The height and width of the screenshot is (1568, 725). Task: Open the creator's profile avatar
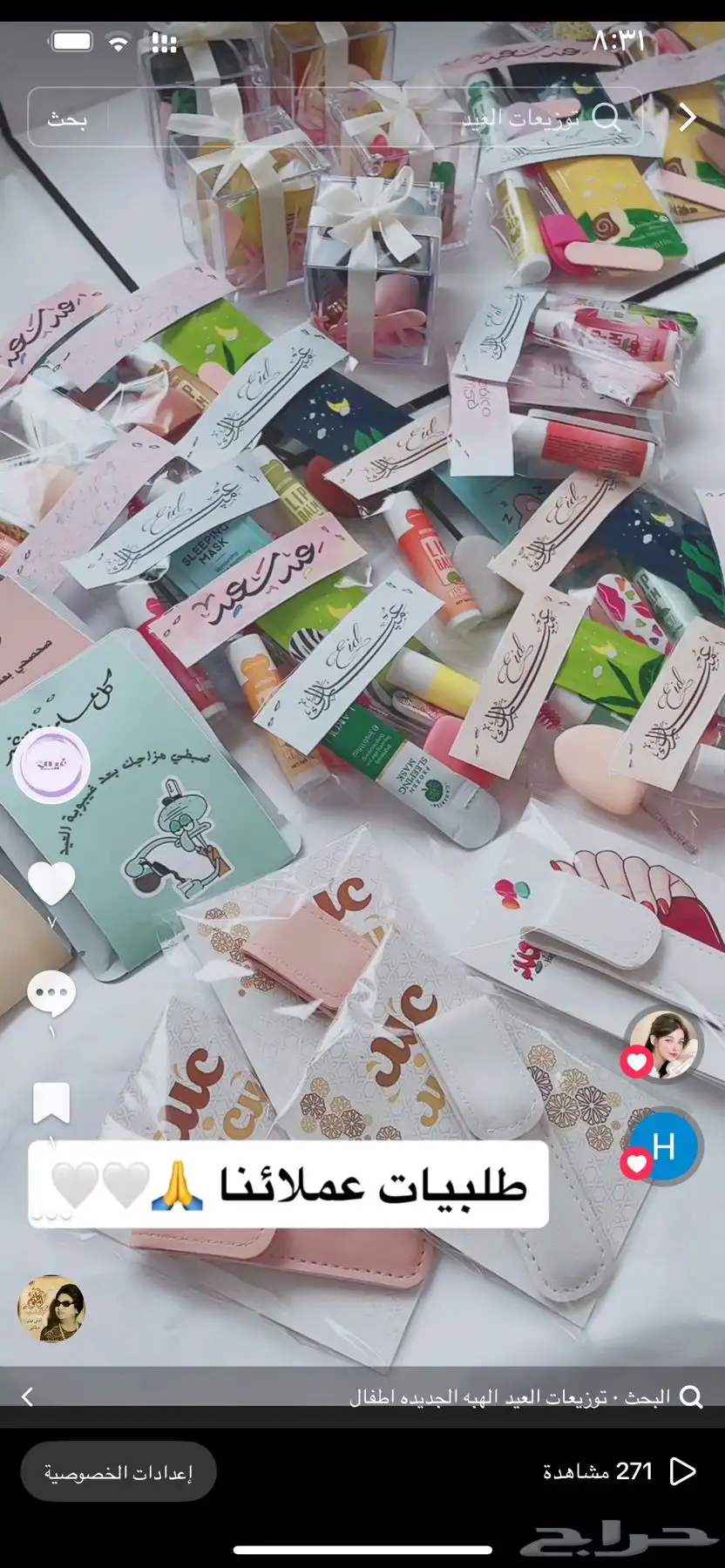[x=54, y=765]
